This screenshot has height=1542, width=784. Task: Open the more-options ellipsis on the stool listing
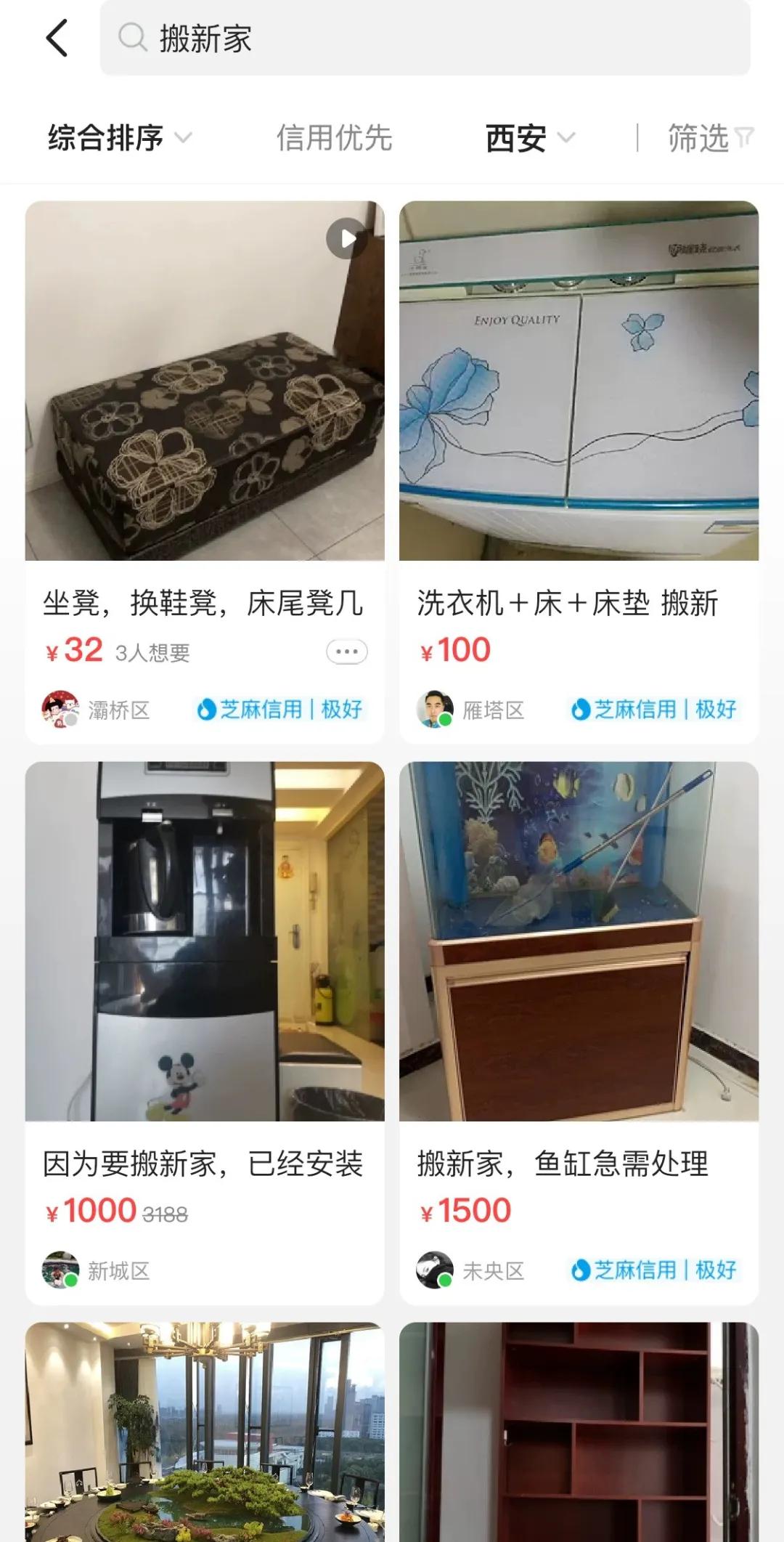pyautogui.click(x=346, y=652)
